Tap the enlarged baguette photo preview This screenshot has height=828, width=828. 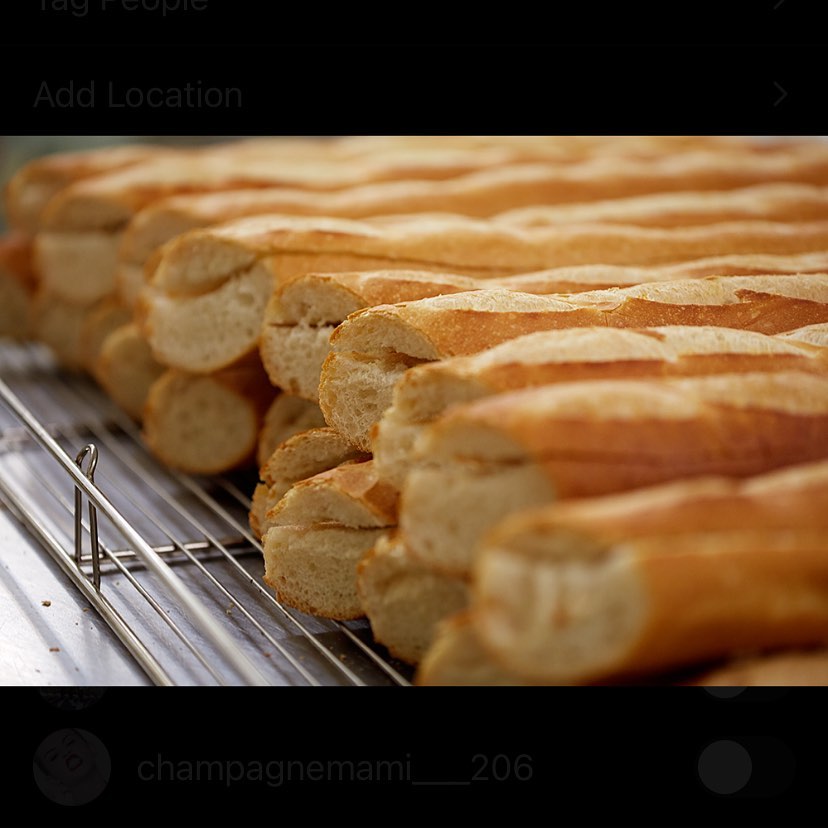point(414,410)
